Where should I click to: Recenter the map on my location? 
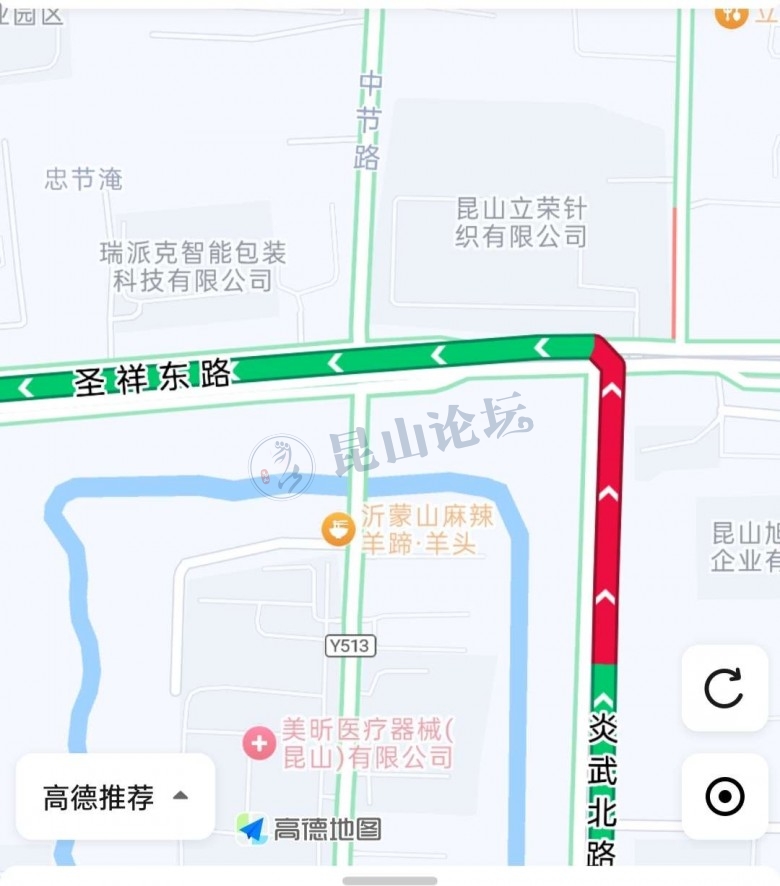point(724,797)
